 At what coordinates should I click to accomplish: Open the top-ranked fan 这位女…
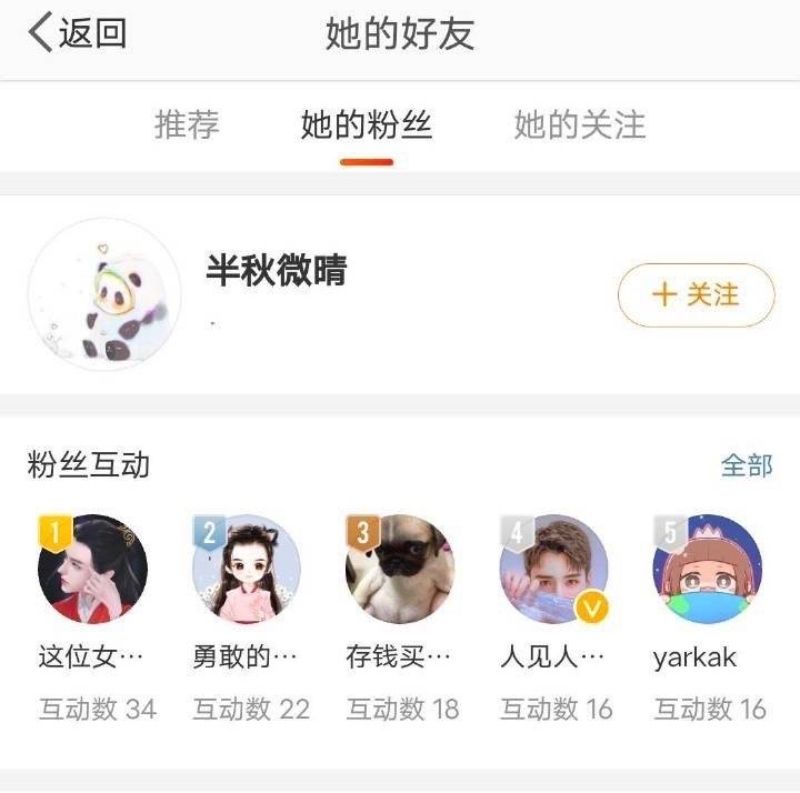click(93, 569)
